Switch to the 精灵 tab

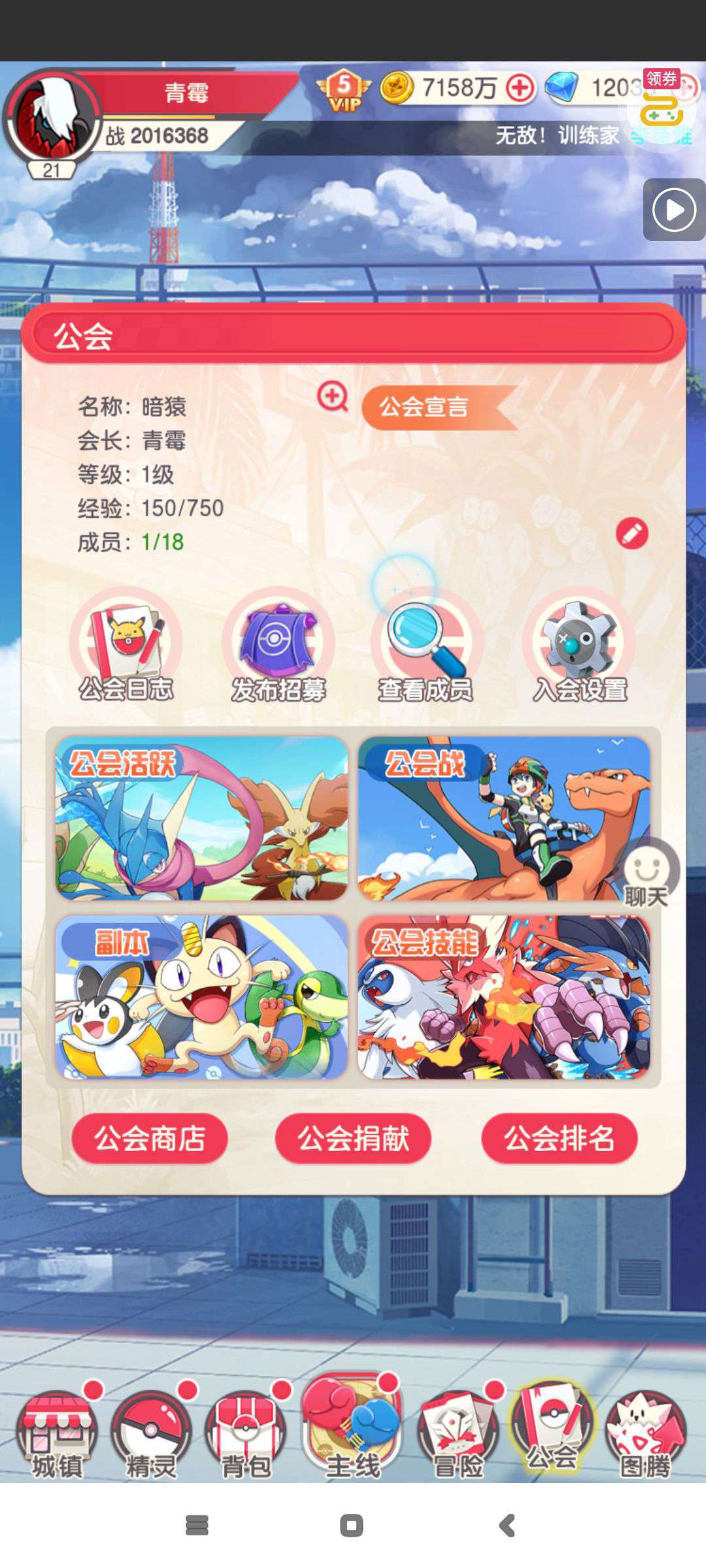click(151, 1434)
